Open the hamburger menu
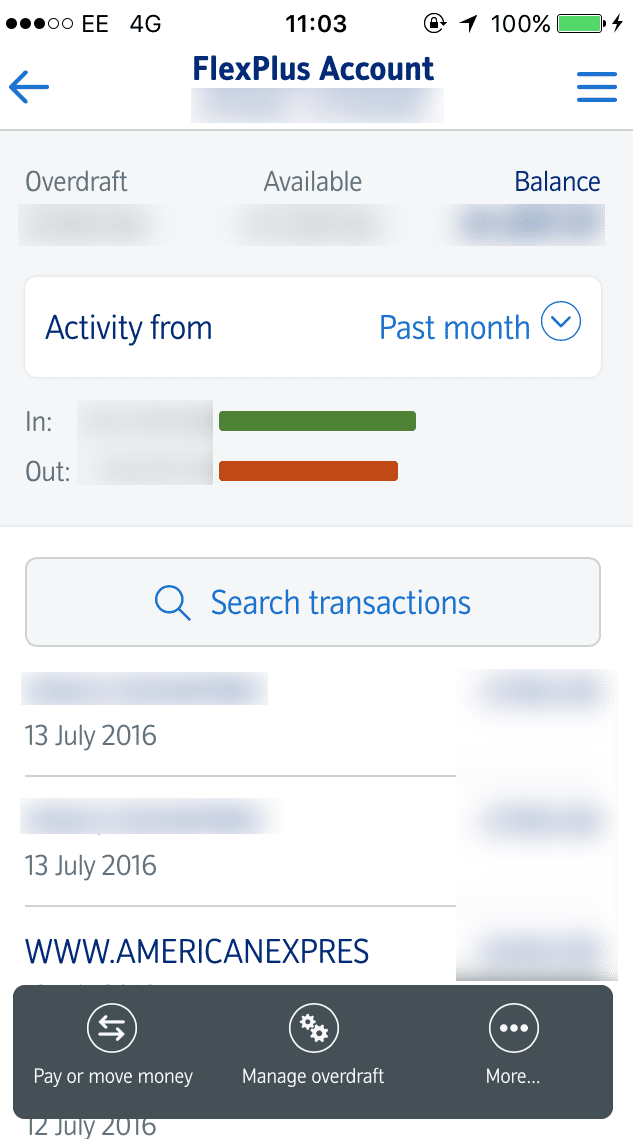637x1143 pixels. pos(597,87)
